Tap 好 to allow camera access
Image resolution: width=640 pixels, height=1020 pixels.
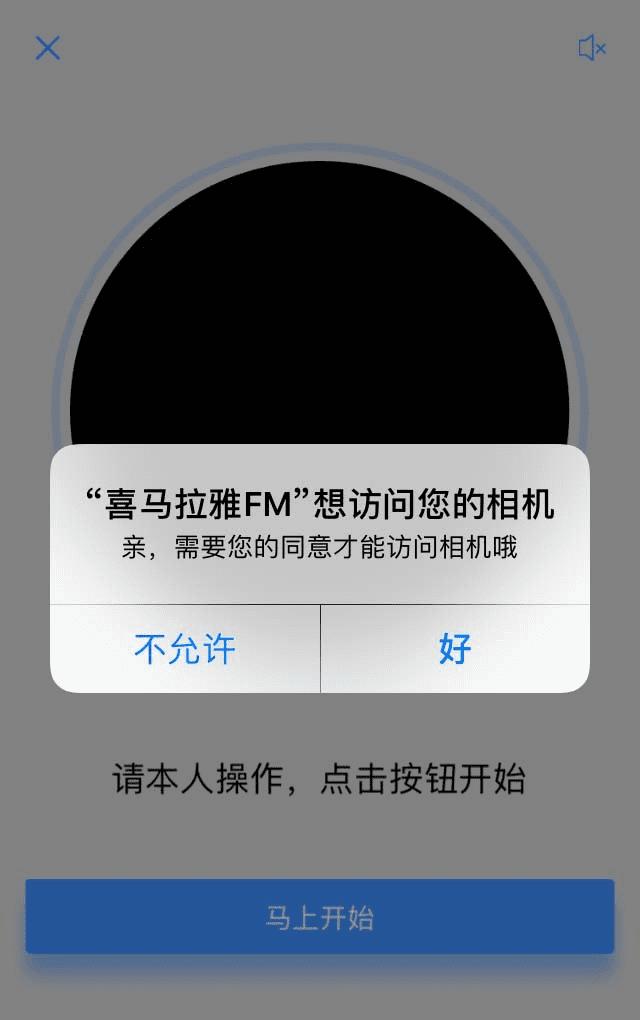[x=455, y=649]
